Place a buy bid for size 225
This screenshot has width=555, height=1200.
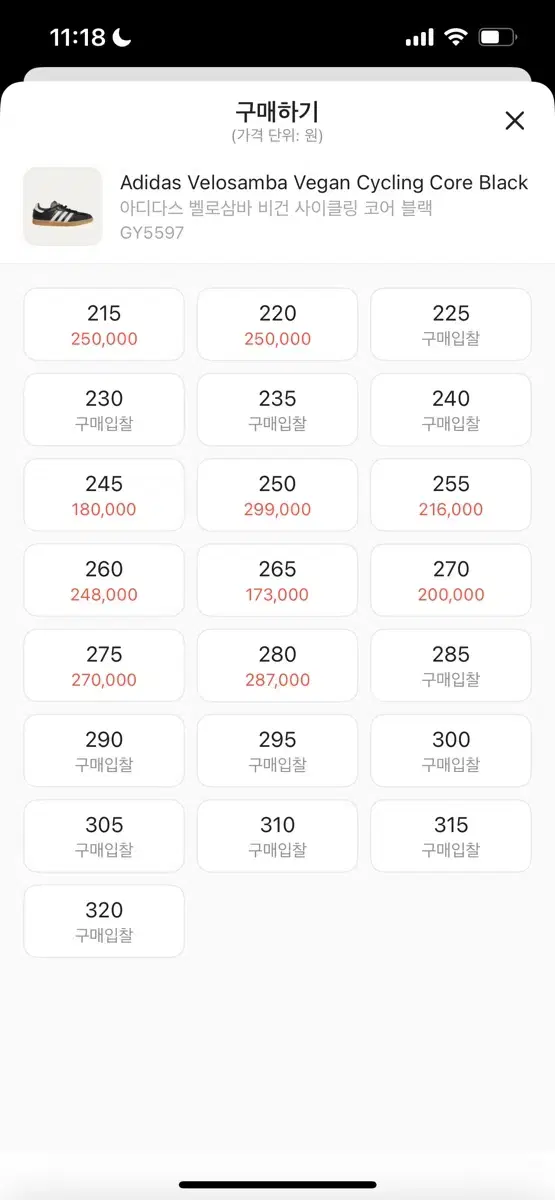click(451, 325)
